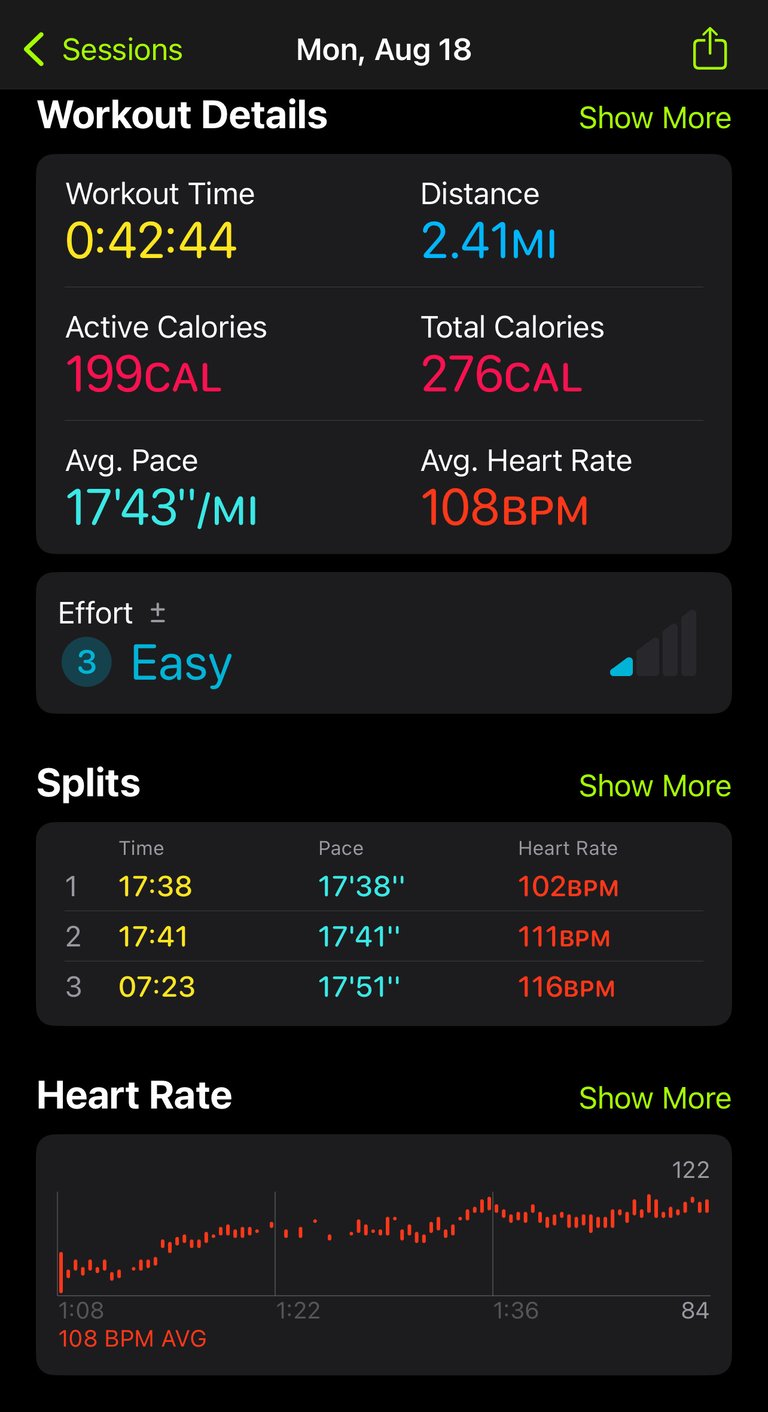Open the Effort rating card
Image resolution: width=768 pixels, height=1412 pixels.
pos(384,643)
